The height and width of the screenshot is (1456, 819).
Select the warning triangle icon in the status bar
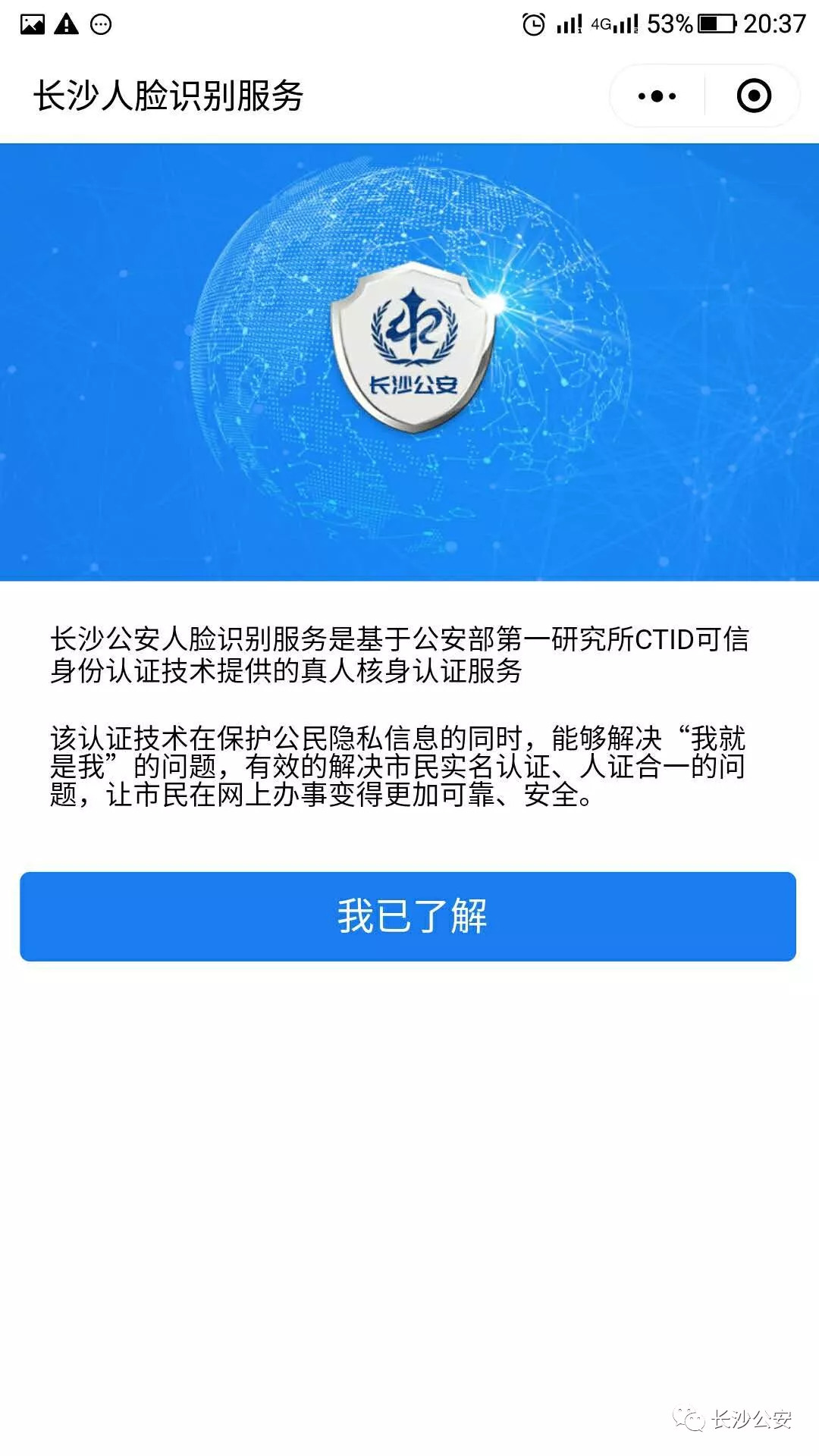coord(67,23)
